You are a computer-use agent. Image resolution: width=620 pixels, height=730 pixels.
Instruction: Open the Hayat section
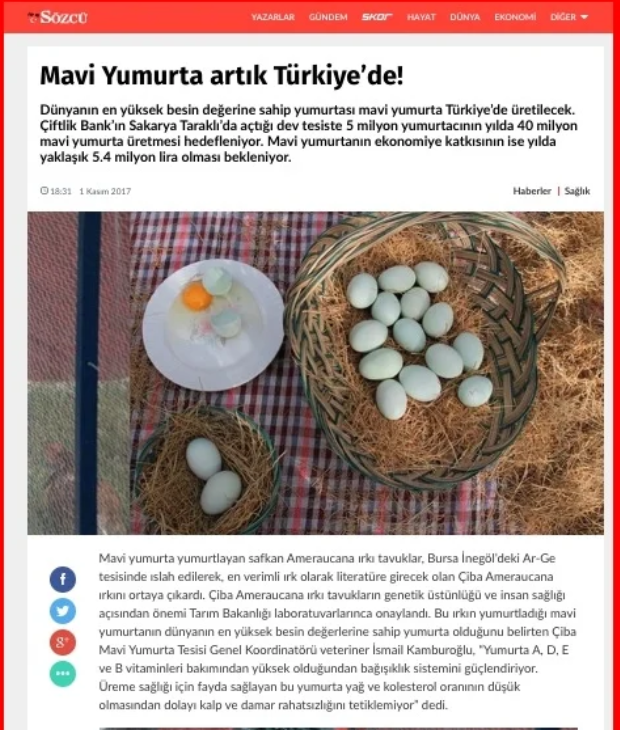click(x=422, y=18)
